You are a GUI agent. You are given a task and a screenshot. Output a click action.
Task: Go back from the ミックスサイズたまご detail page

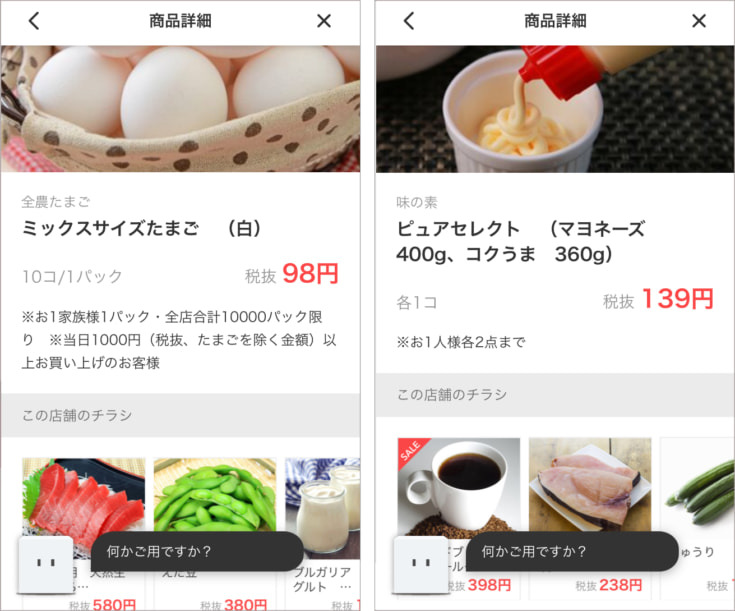click(34, 21)
